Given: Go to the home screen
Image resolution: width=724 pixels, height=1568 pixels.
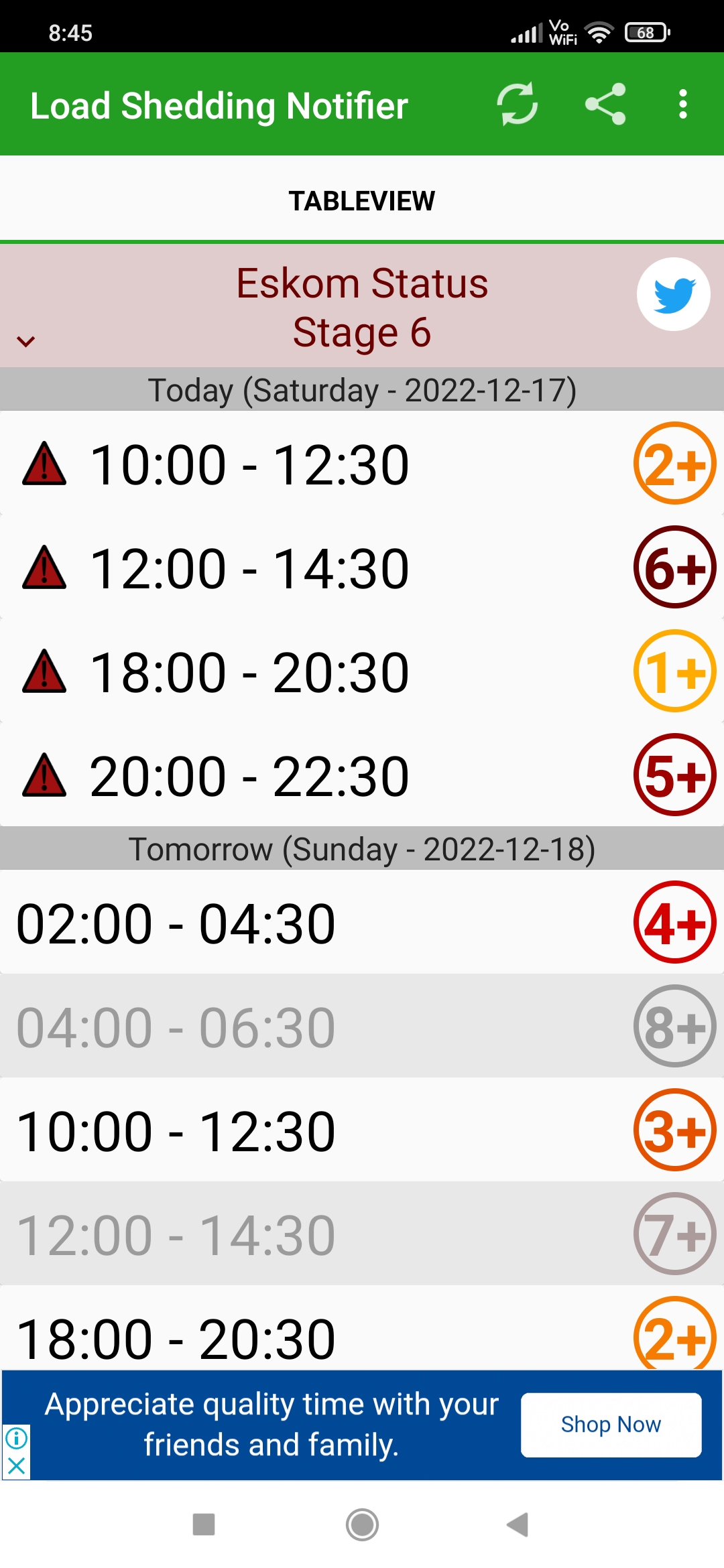Looking at the screenshot, I should 362,1524.
